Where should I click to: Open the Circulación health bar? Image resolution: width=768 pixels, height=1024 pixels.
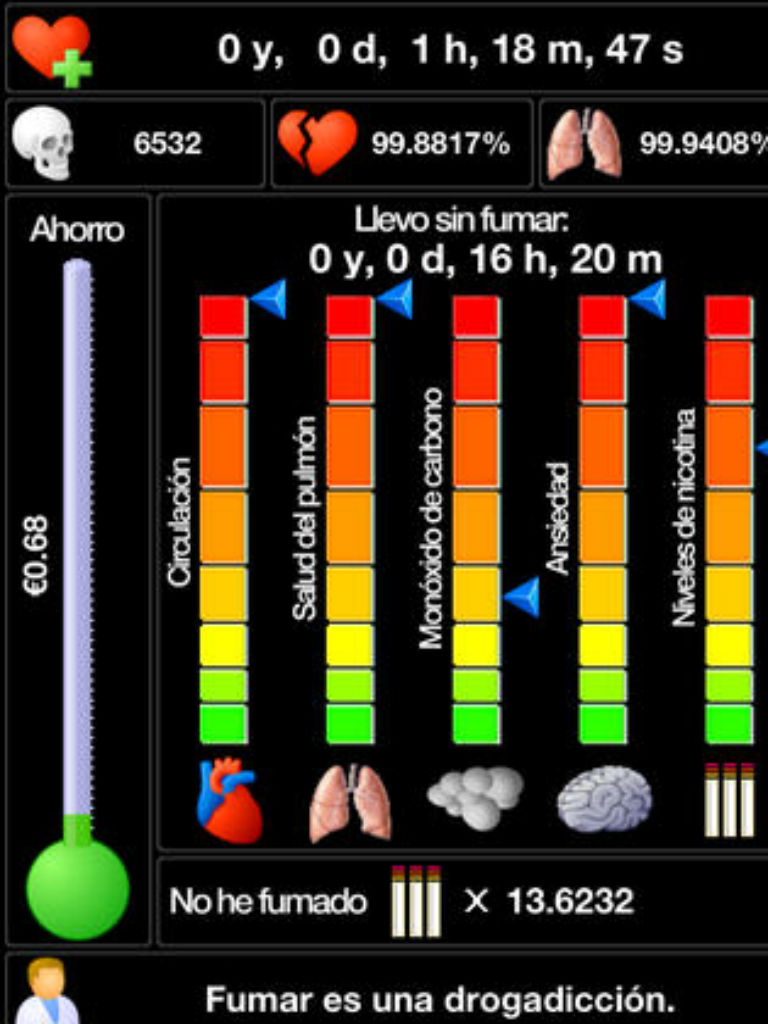pos(223,520)
